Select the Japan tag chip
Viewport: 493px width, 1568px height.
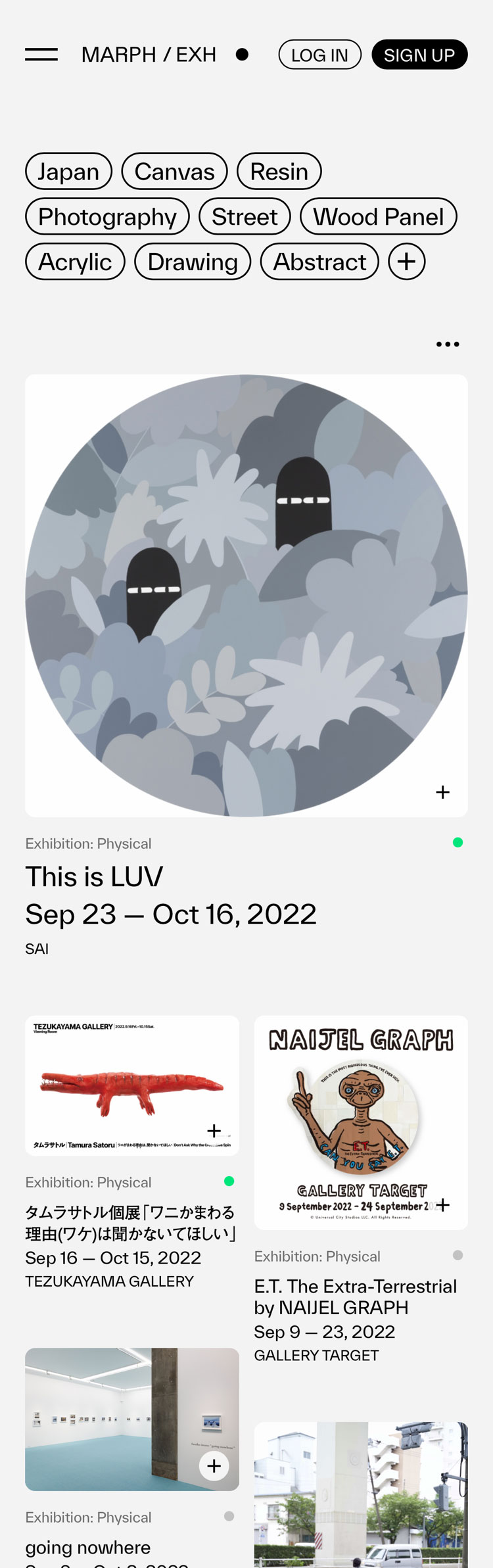pos(68,172)
